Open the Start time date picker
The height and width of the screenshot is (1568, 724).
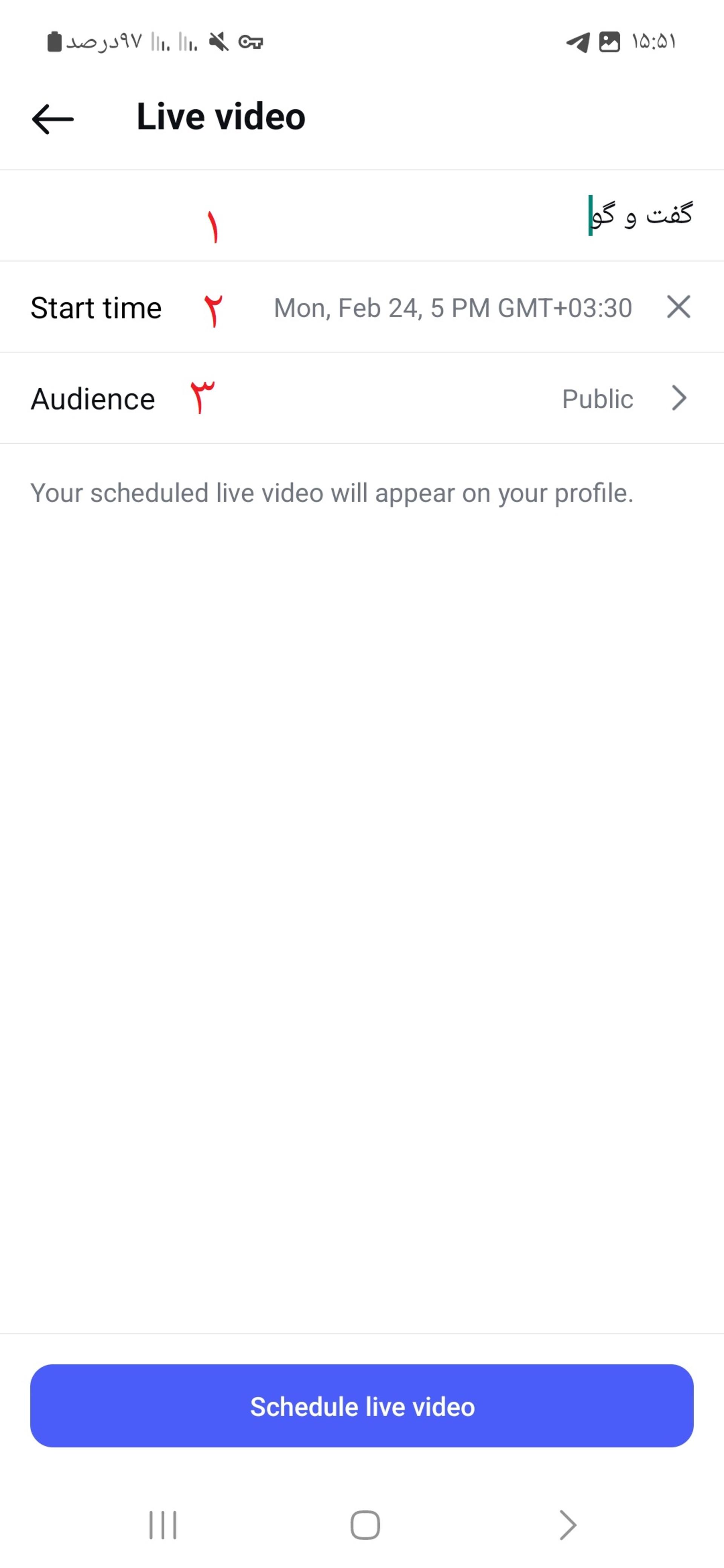(x=362, y=307)
